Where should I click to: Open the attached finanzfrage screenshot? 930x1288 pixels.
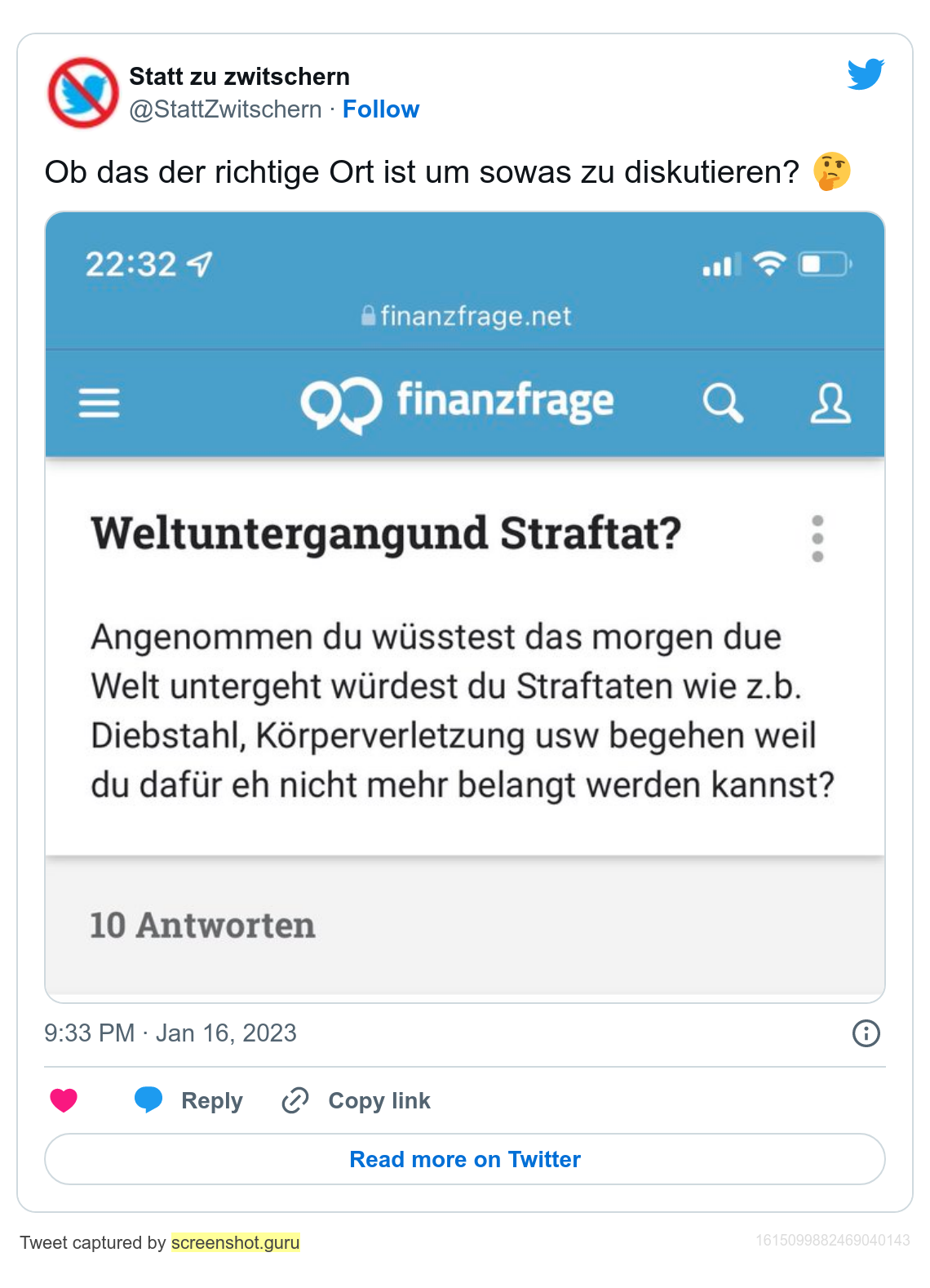[x=465, y=606]
